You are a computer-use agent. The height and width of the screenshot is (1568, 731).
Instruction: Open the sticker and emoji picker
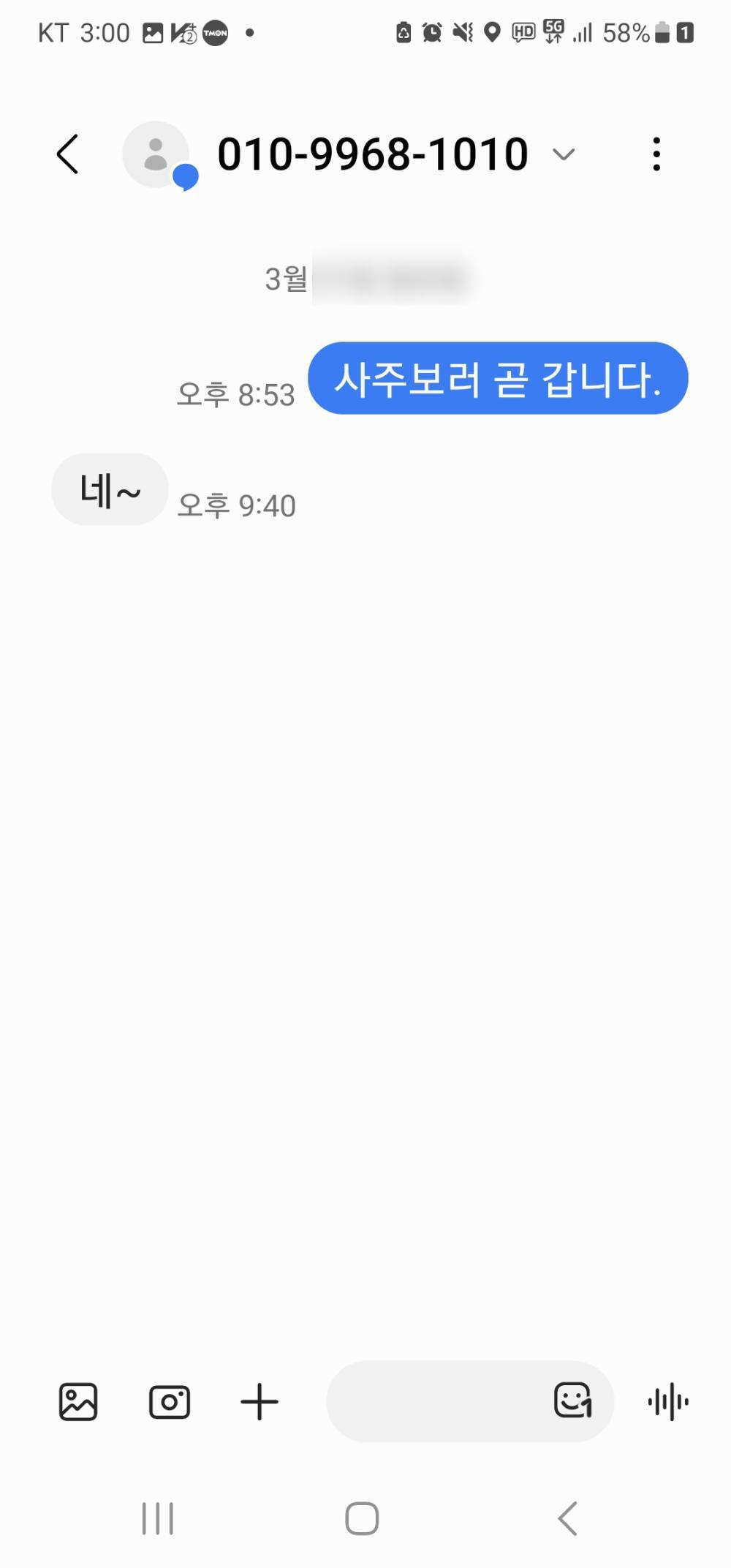coord(572,1401)
